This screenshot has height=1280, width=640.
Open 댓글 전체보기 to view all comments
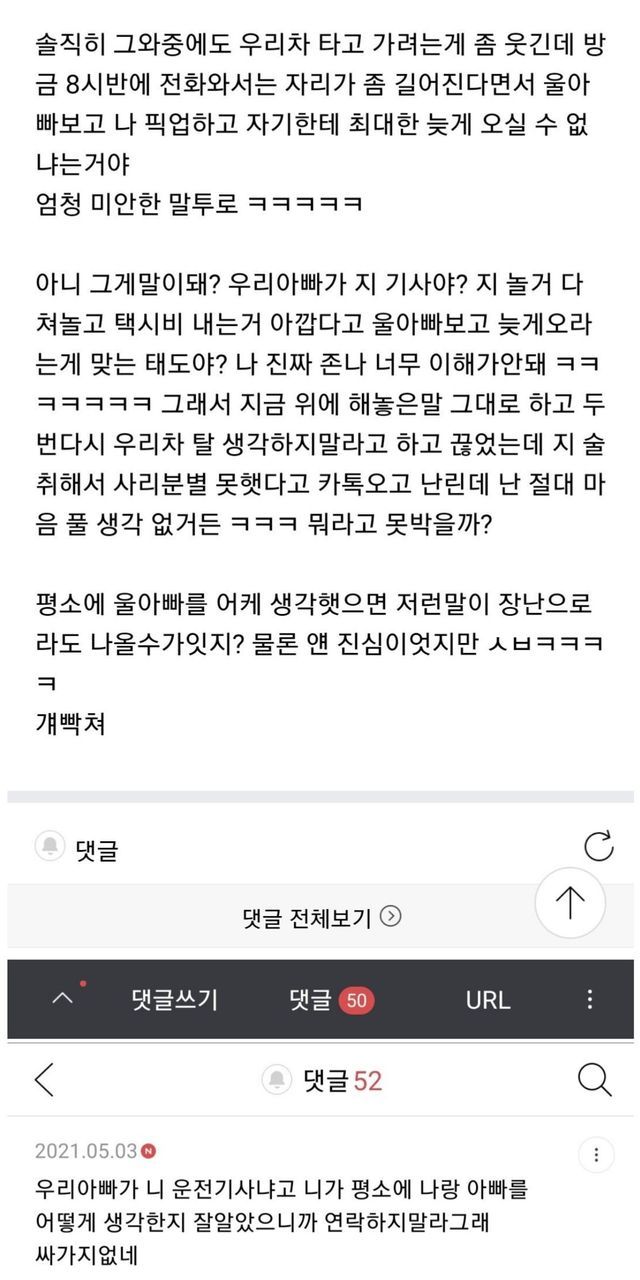pyautogui.click(x=320, y=916)
